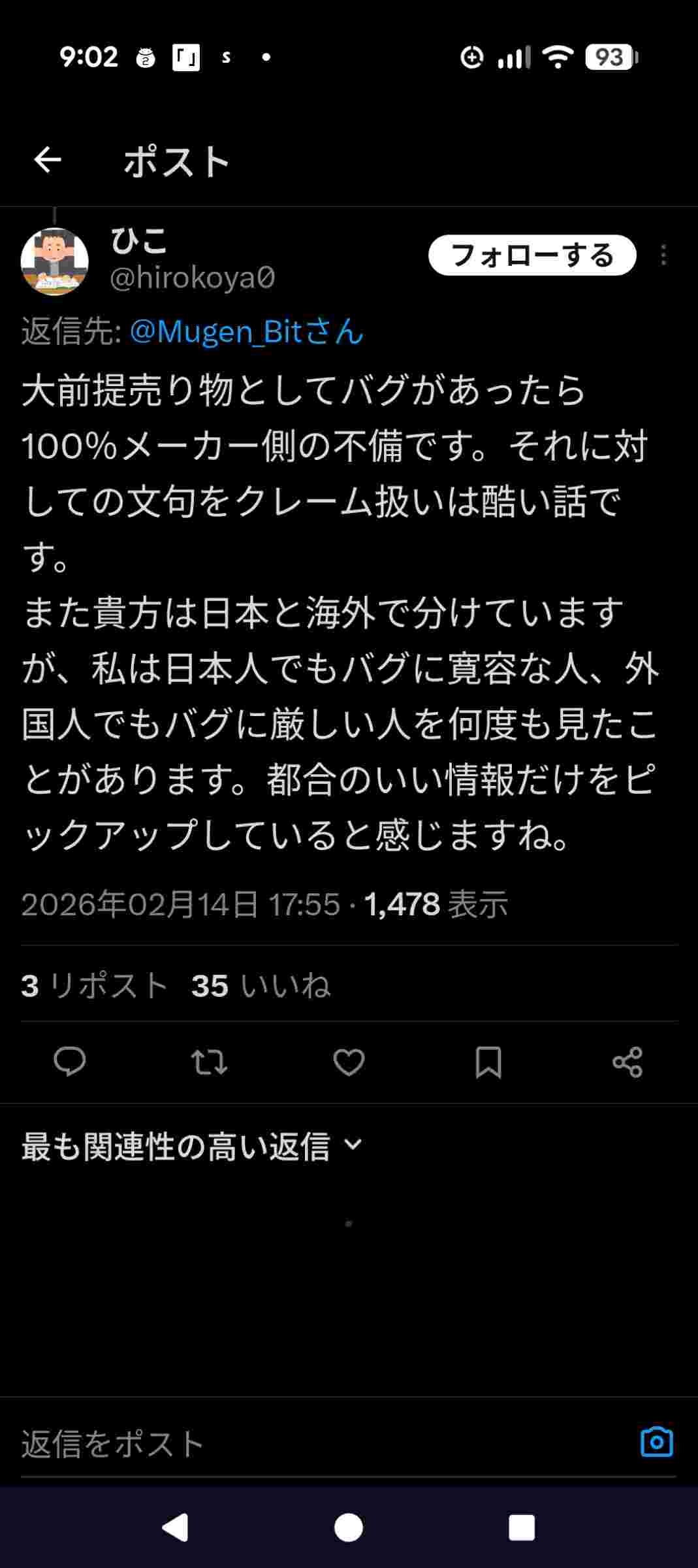This screenshot has height=1568, width=698.
Task: Bookmark this post
Action: tap(488, 1062)
